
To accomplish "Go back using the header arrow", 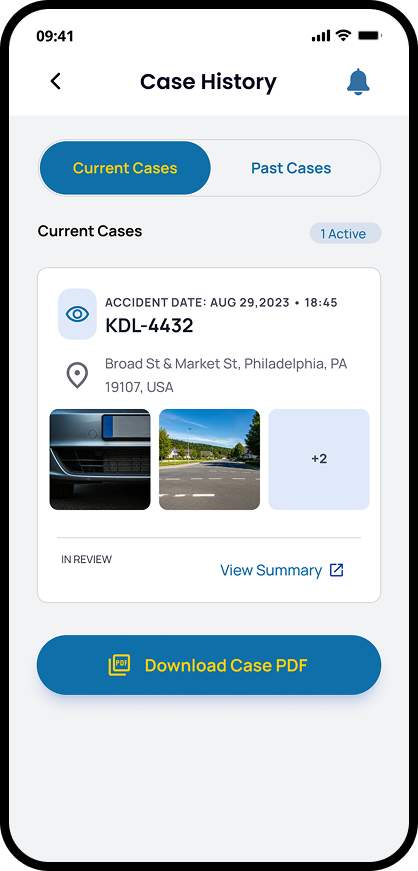I will (56, 81).
